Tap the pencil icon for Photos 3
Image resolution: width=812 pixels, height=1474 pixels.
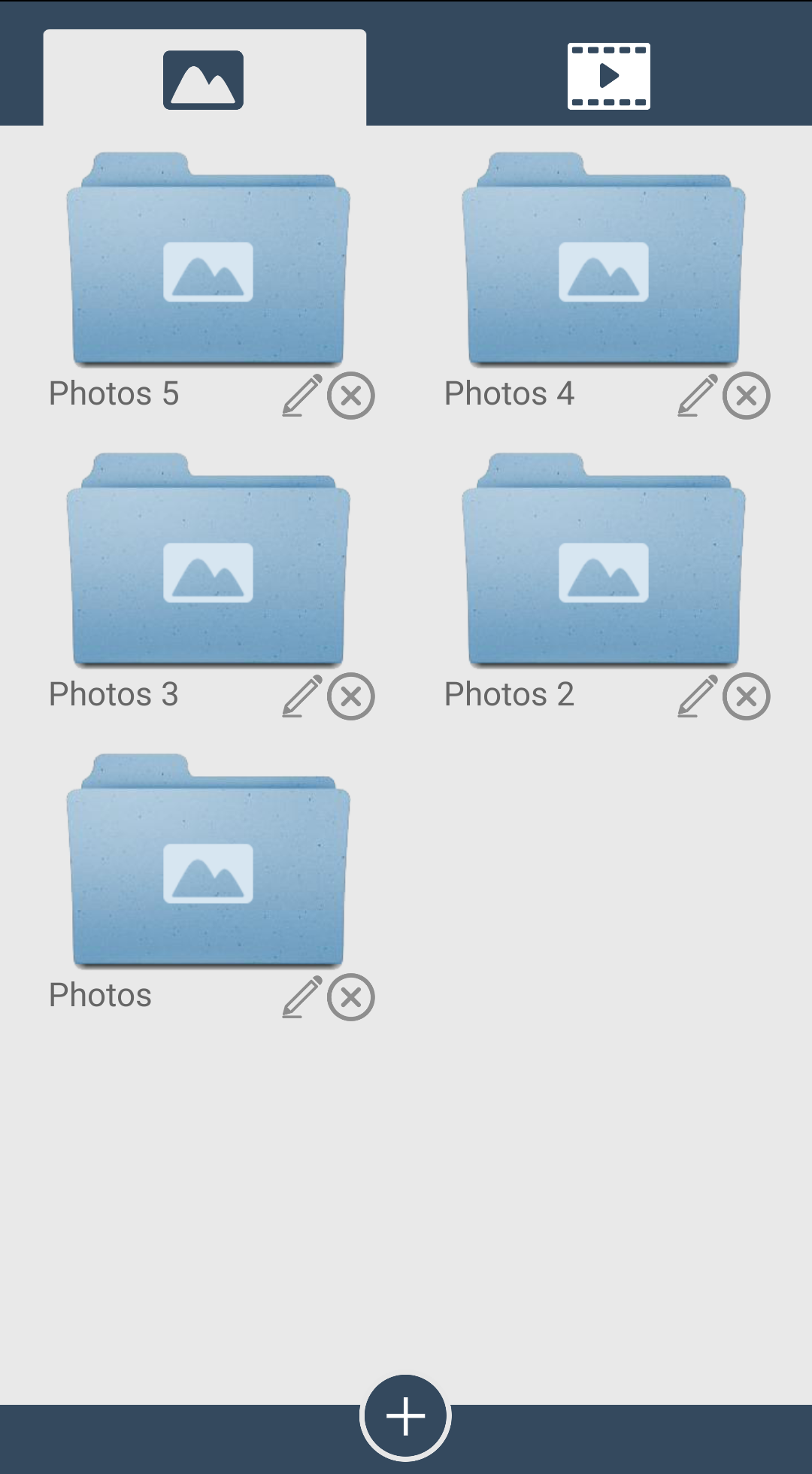302,696
